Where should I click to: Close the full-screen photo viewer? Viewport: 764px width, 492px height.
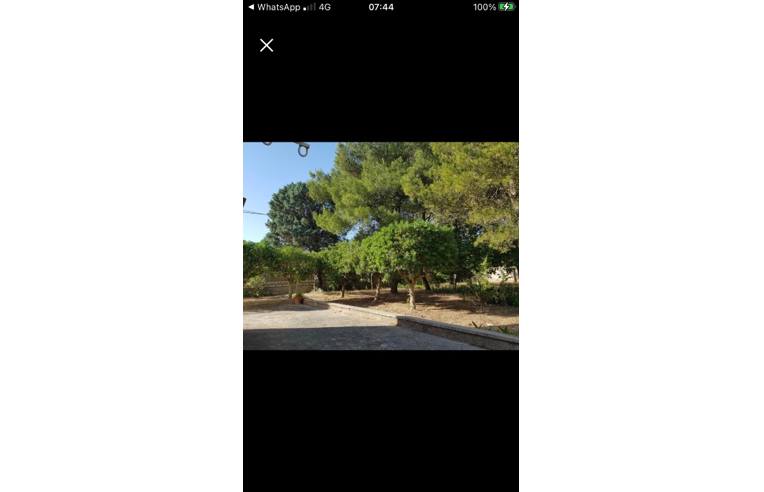pyautogui.click(x=266, y=45)
